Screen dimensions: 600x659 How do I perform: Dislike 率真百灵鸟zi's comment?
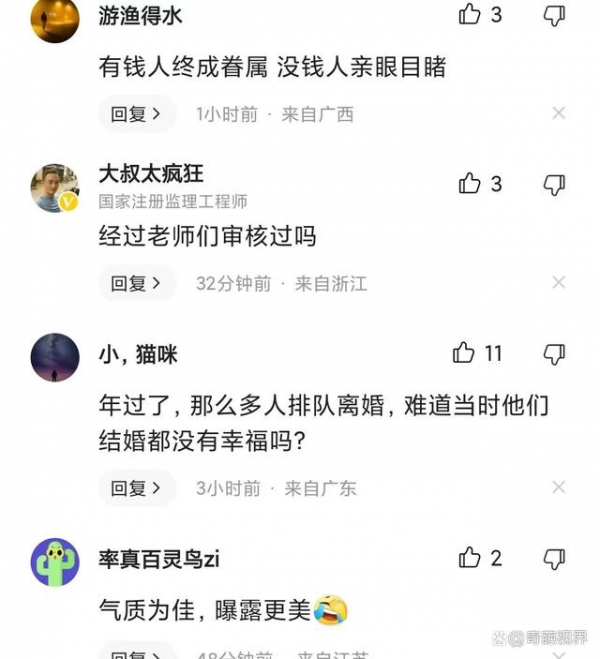[x=554, y=559]
